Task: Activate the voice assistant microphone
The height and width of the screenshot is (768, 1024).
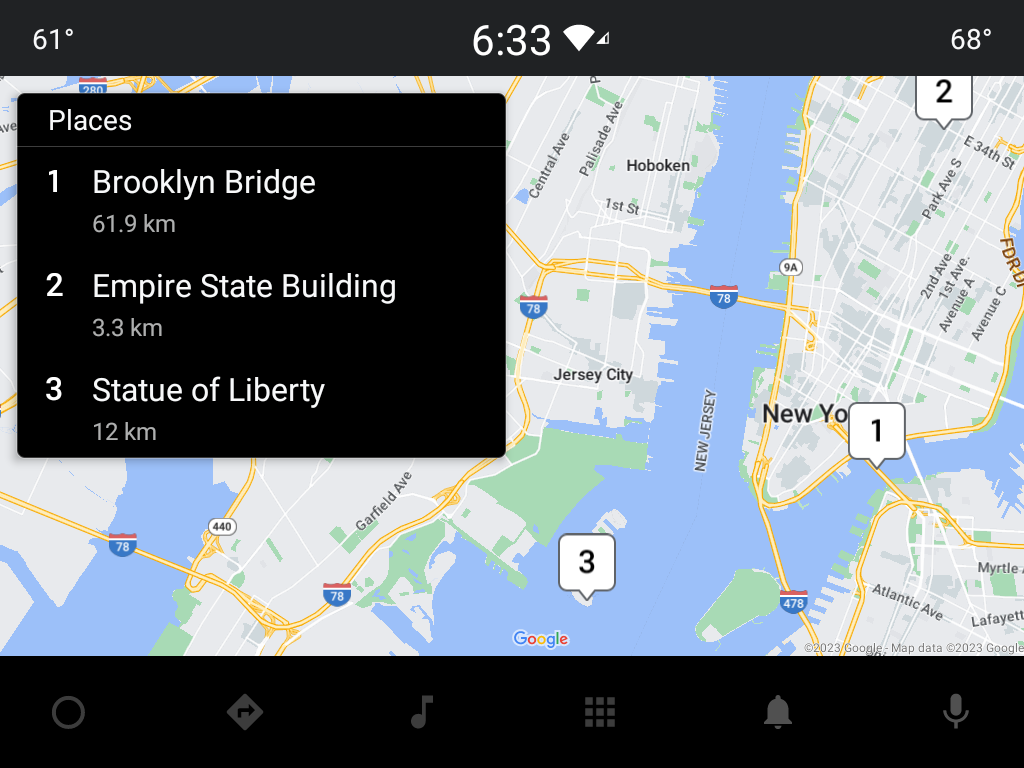Action: tap(955, 713)
